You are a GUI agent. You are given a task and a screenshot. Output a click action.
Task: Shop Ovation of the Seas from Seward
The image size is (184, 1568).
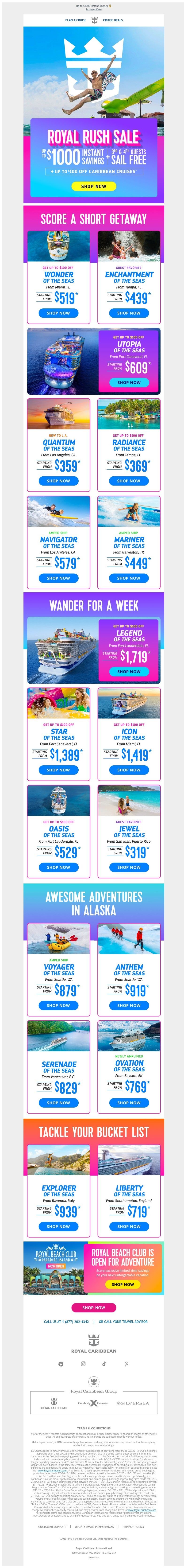click(x=129, y=1102)
